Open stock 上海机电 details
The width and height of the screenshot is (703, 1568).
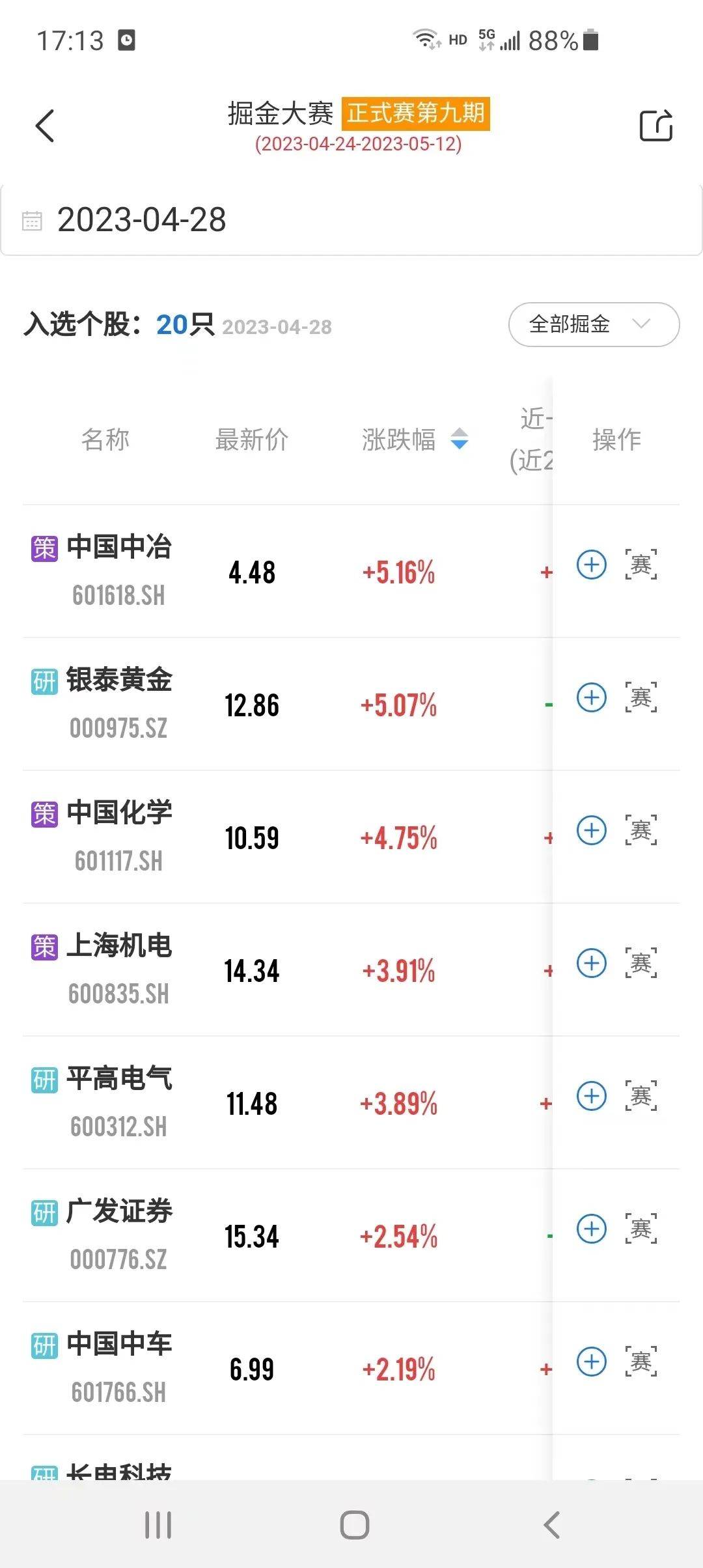point(119,946)
